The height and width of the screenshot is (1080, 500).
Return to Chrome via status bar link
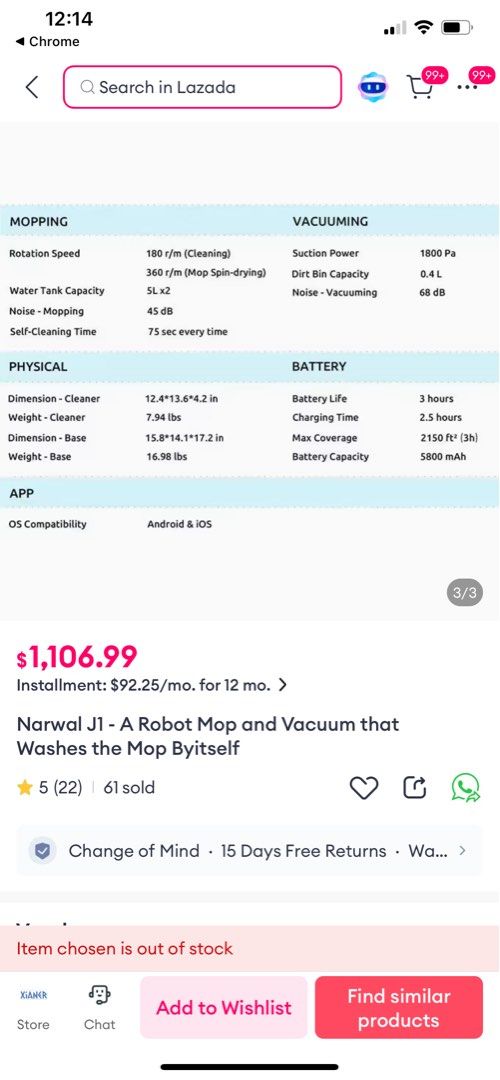click(x=48, y=41)
